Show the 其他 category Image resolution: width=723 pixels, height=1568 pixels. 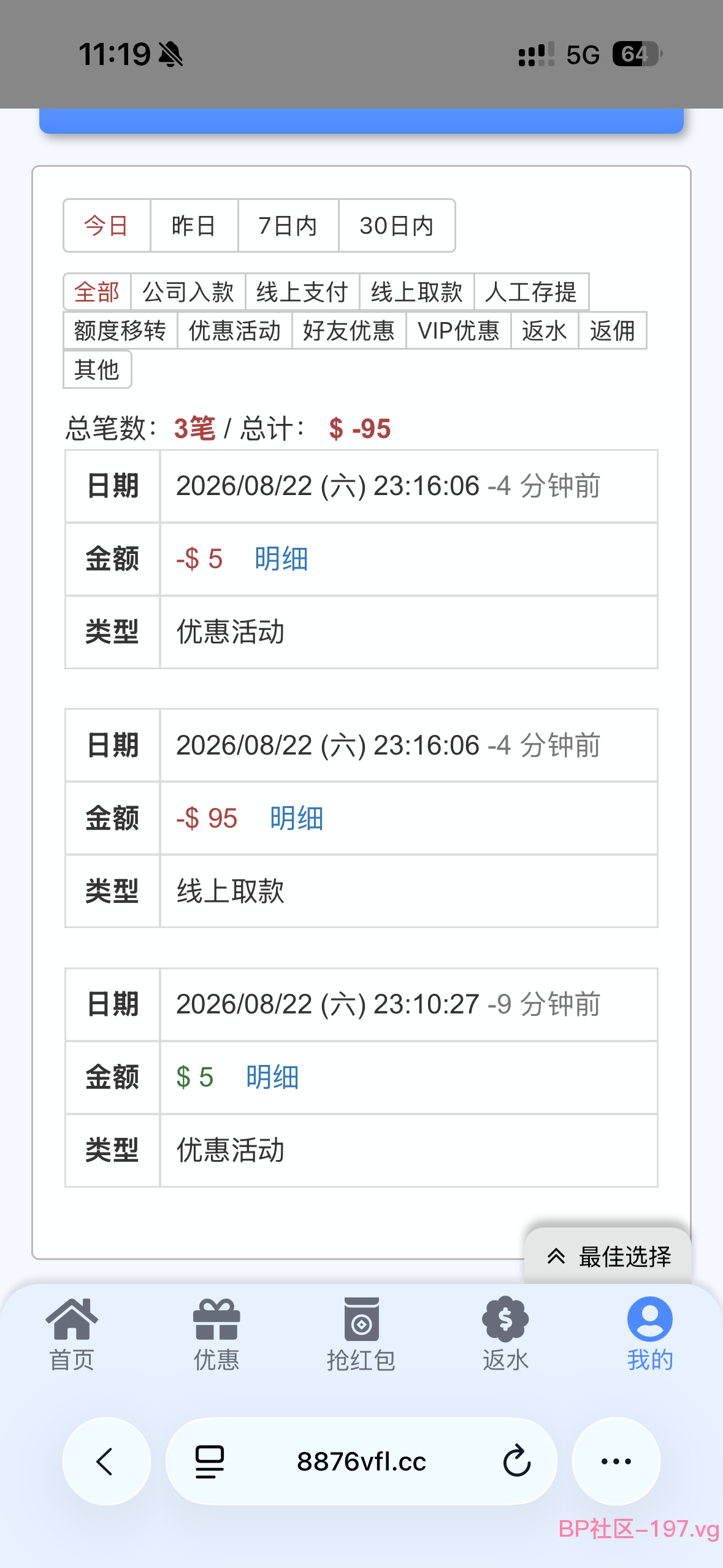(x=97, y=369)
